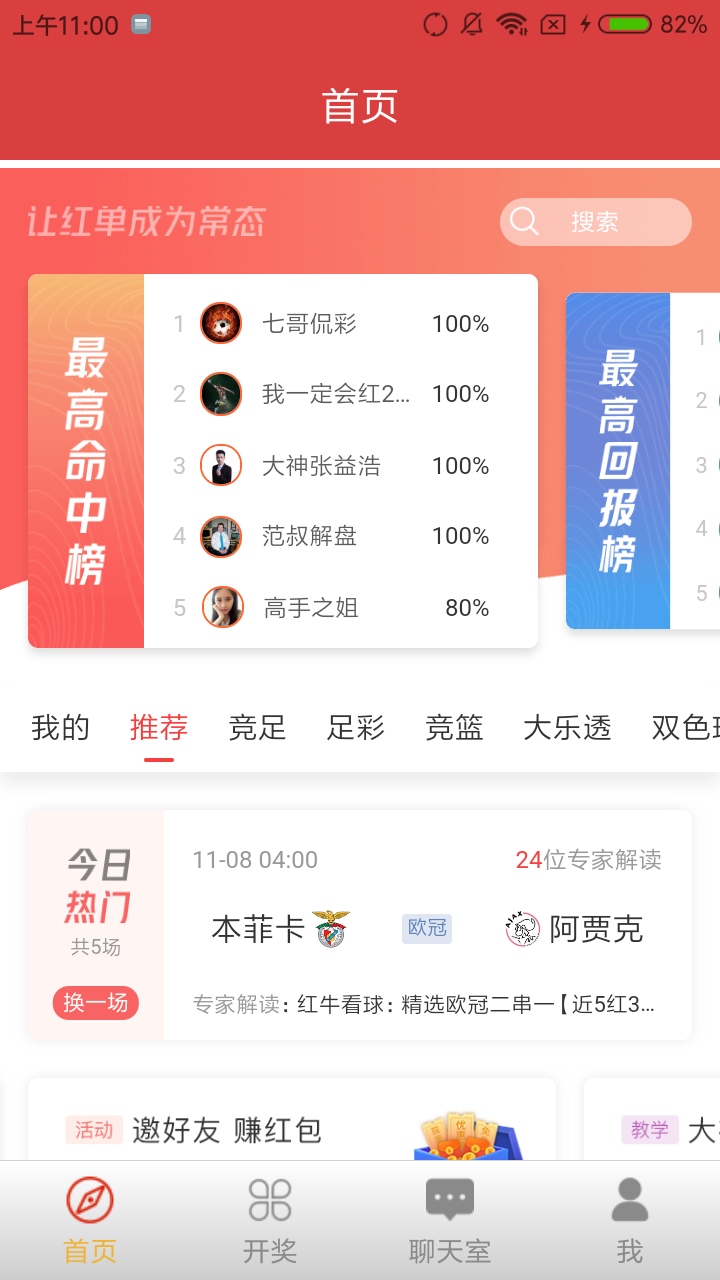This screenshot has height=1280, width=720.
Task: Tap the 首页 bottom navigation item
Action: pyautogui.click(x=90, y=1220)
